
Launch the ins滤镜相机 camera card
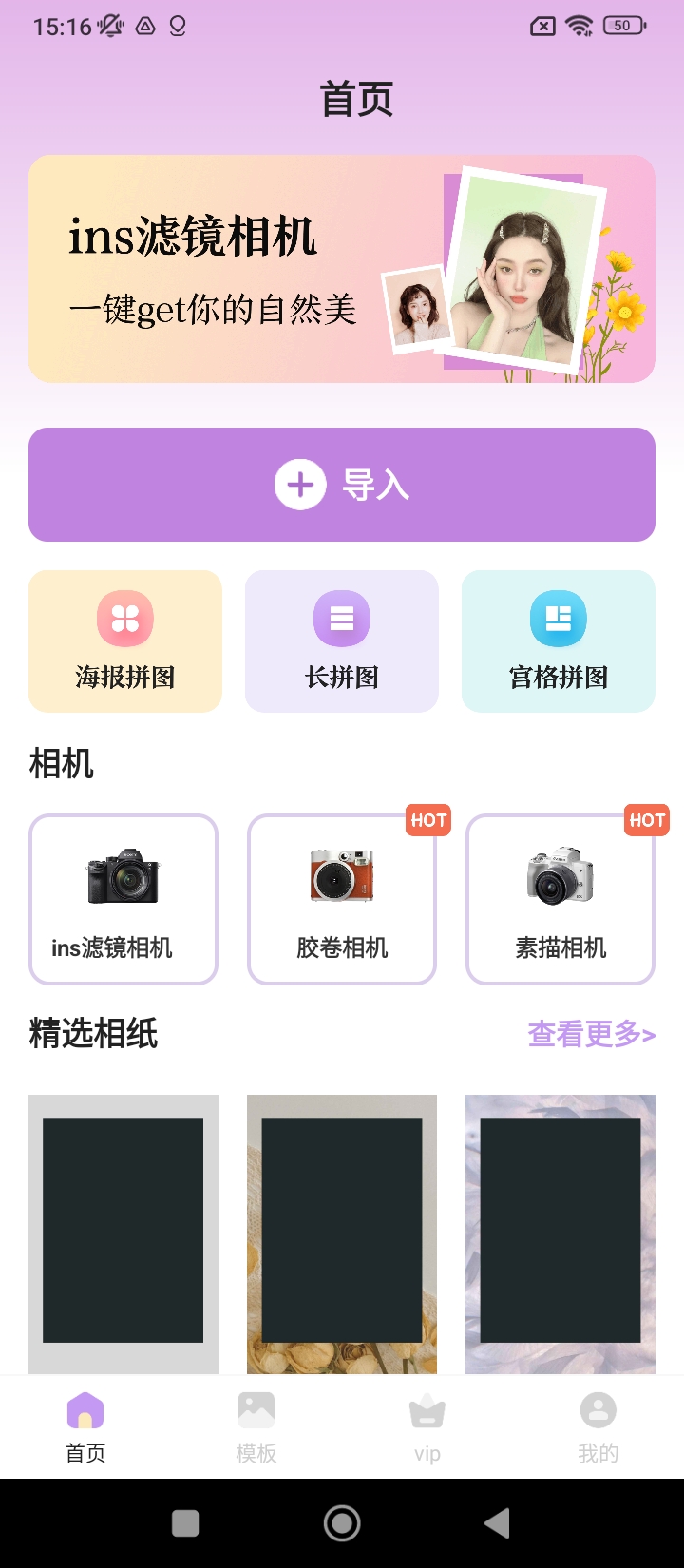[123, 899]
